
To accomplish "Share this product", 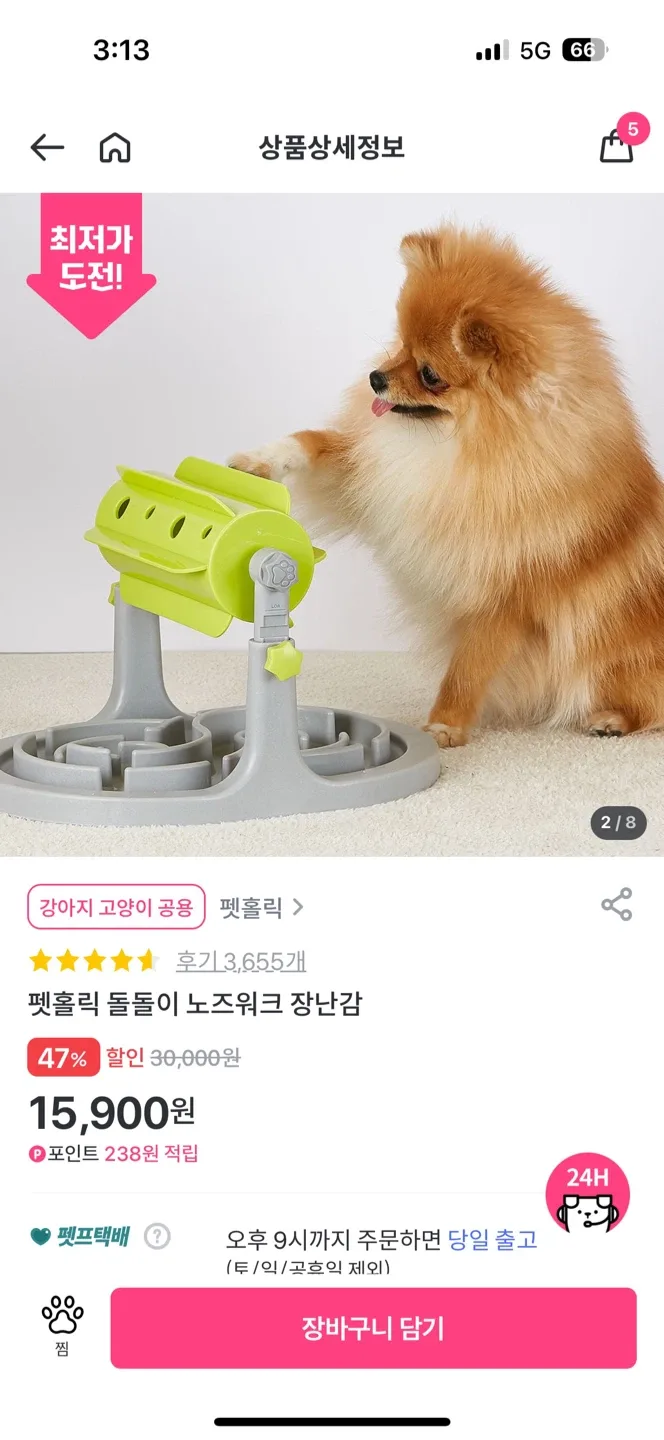I will [x=616, y=905].
